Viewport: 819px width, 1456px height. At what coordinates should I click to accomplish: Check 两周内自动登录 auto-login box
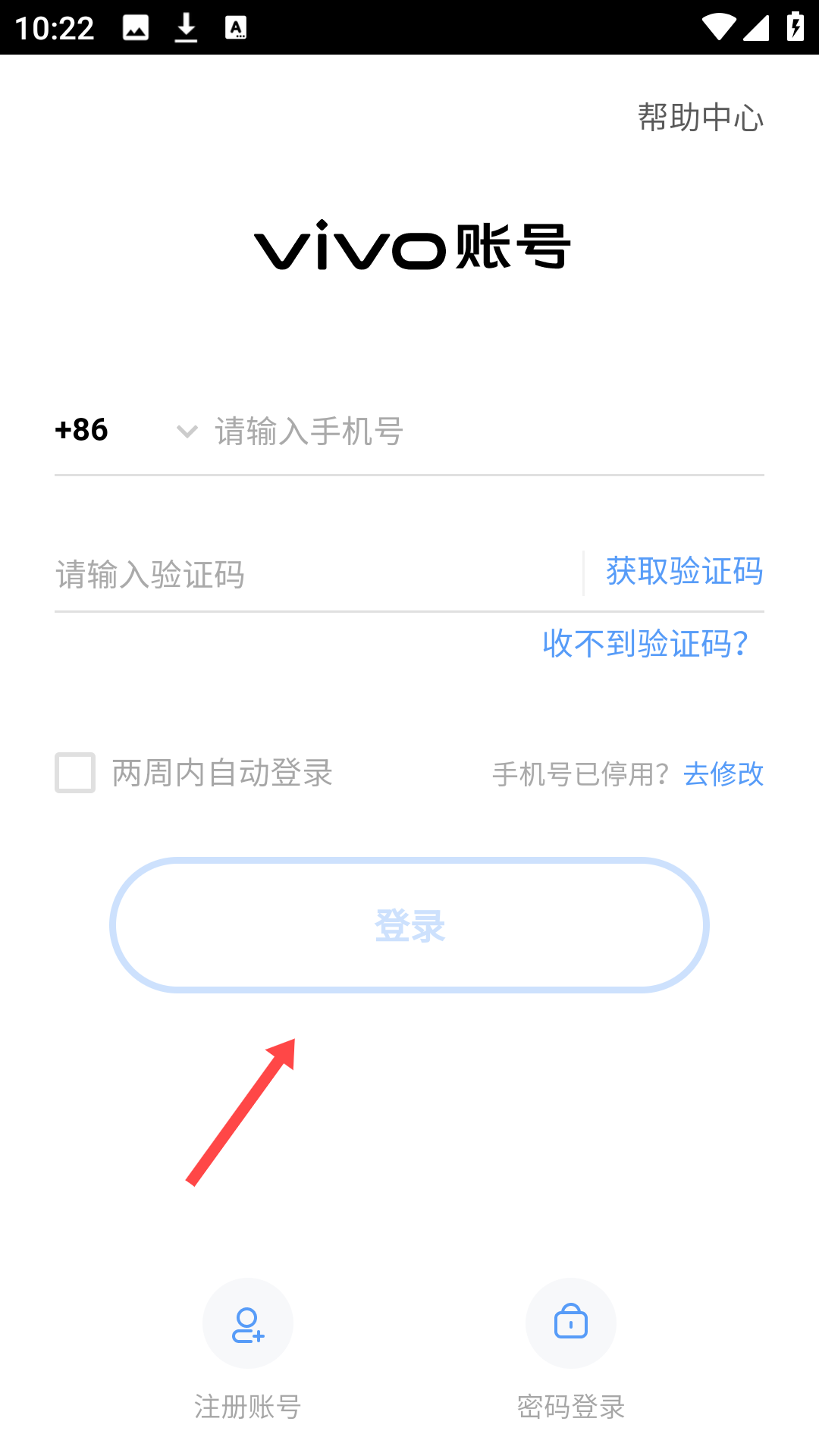[x=75, y=773]
